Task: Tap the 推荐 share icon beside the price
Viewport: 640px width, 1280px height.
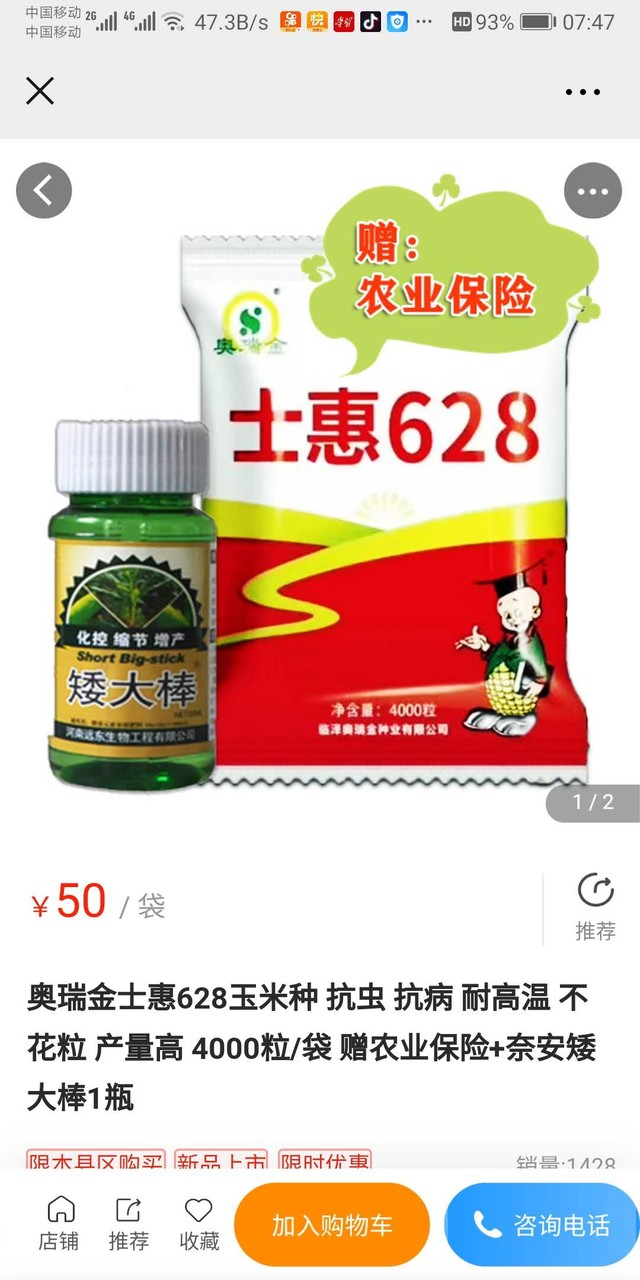Action: [595, 907]
